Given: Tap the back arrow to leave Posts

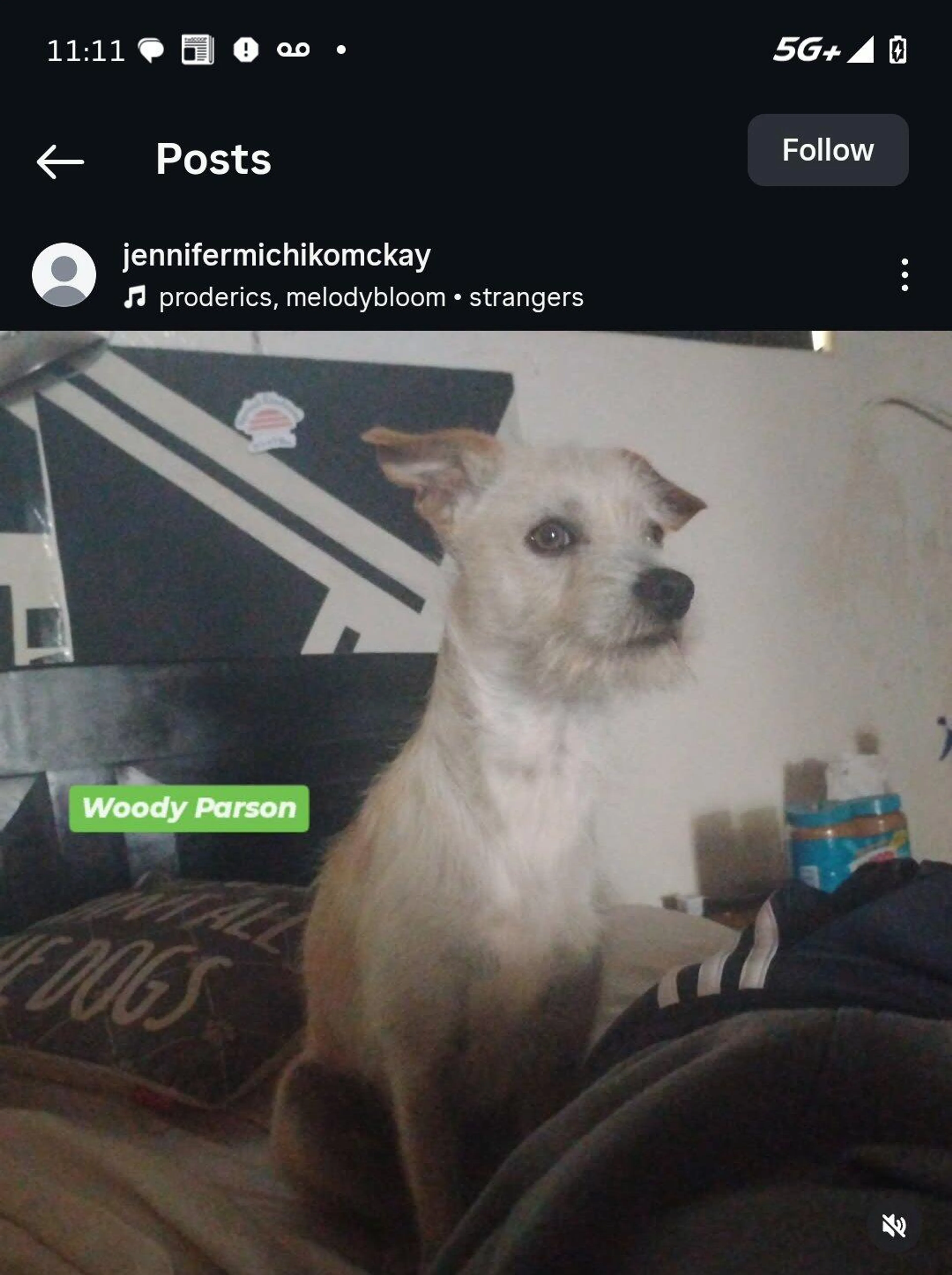Looking at the screenshot, I should [x=60, y=161].
